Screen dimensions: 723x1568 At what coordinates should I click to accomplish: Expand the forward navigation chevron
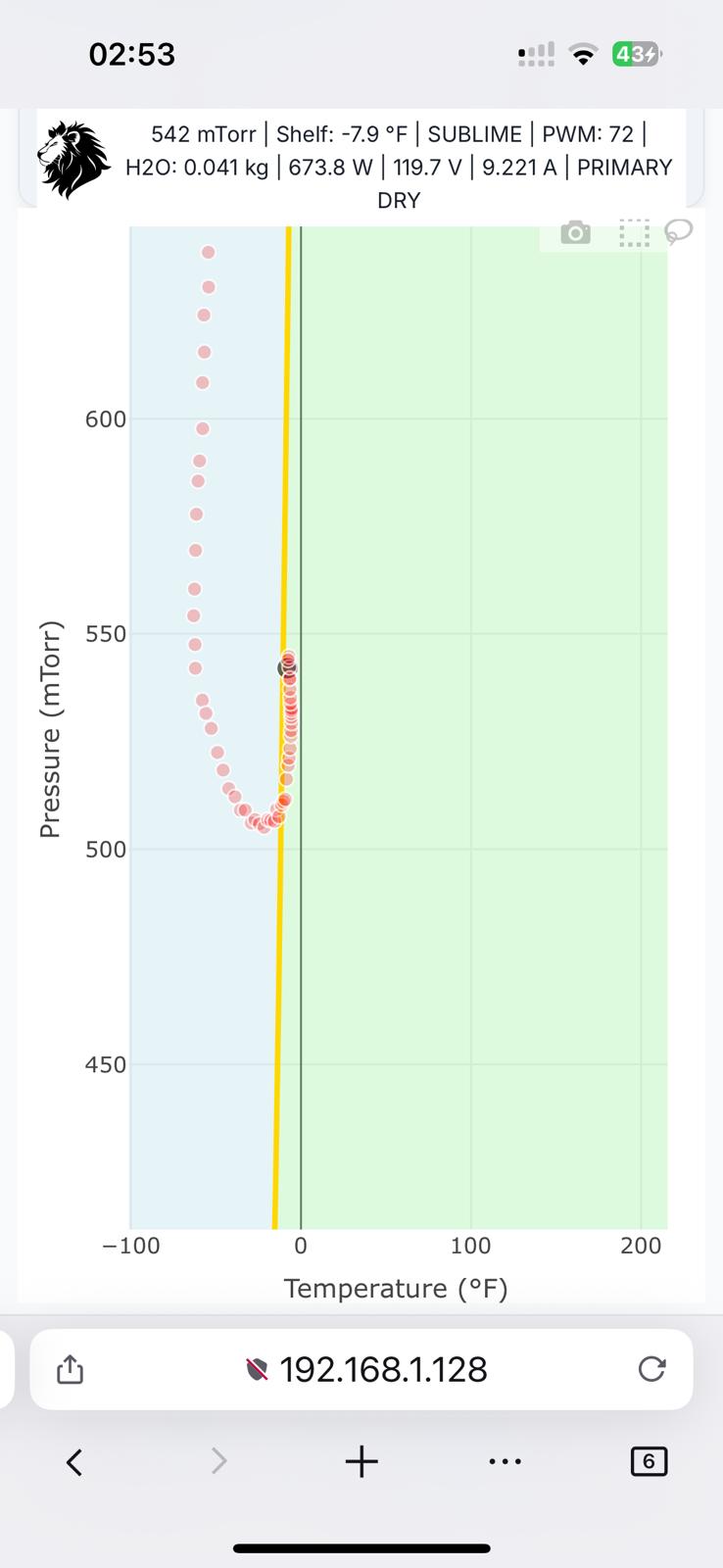[217, 1461]
